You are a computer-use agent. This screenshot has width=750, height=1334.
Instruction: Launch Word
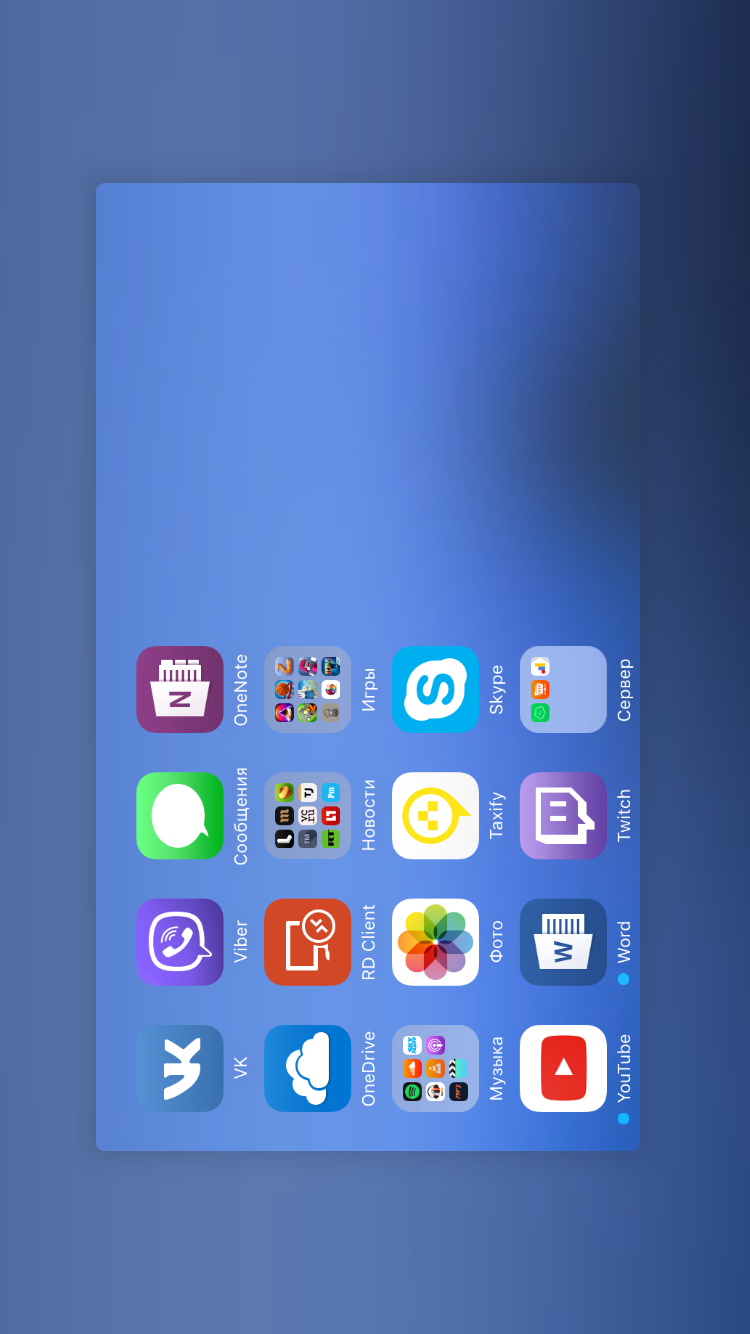click(x=563, y=942)
